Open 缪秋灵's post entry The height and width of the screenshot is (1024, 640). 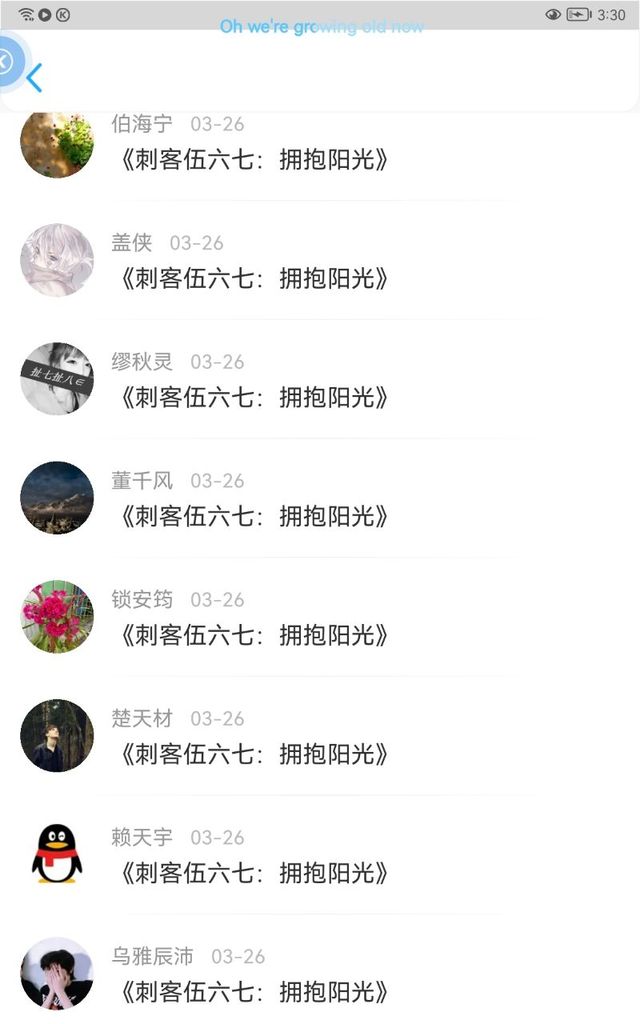click(x=320, y=379)
